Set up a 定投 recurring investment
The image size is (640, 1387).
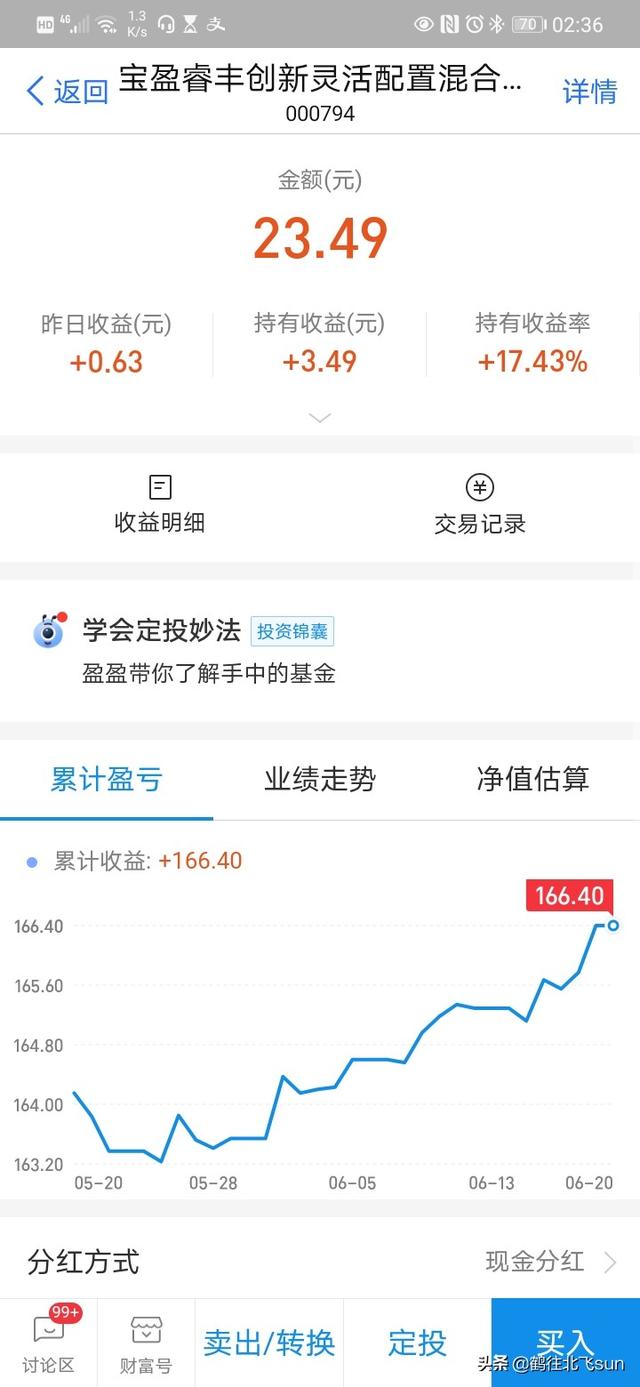coord(417,1343)
